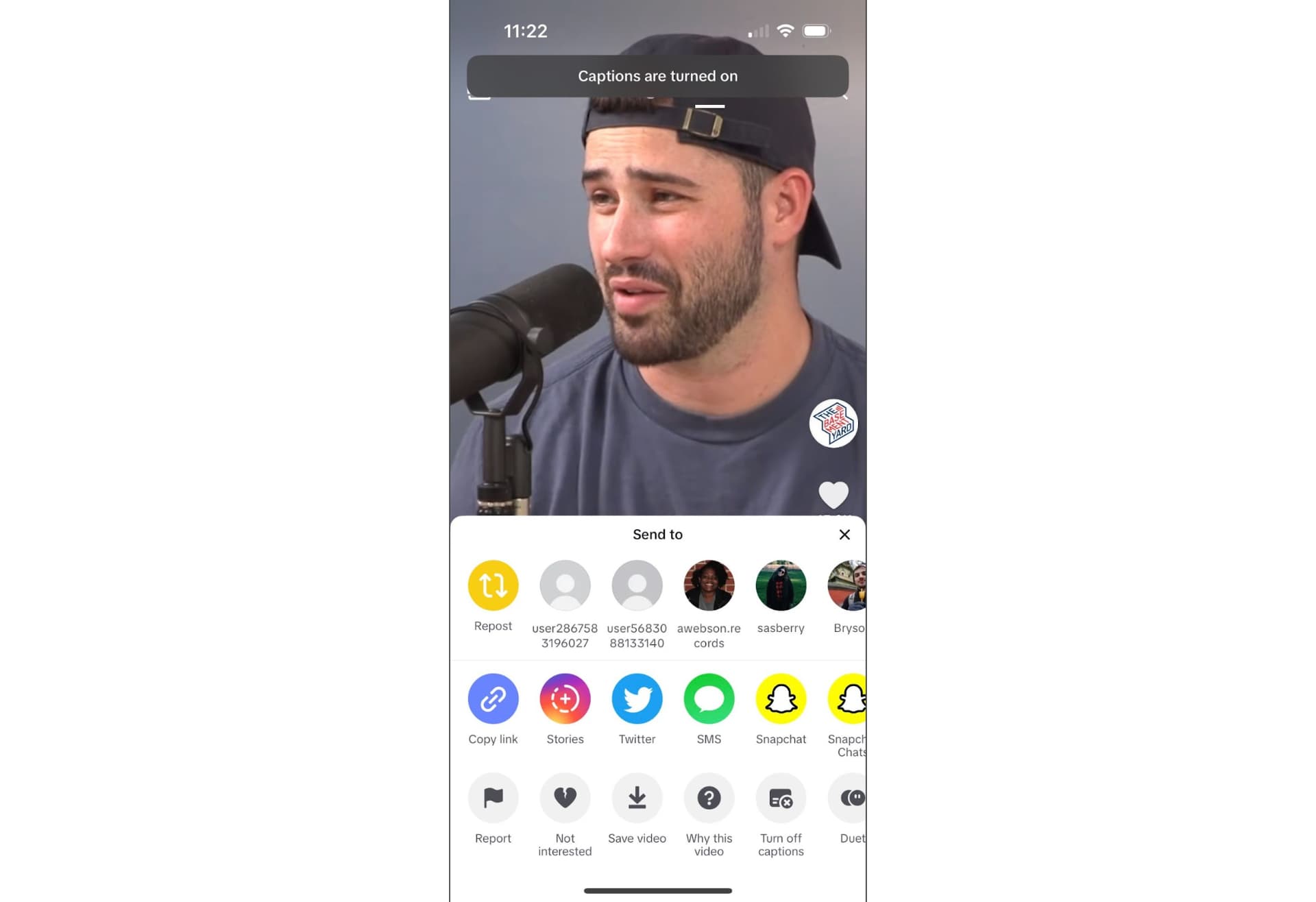1316x902 pixels.
Task: Close the Send to sheet
Action: coord(844,535)
